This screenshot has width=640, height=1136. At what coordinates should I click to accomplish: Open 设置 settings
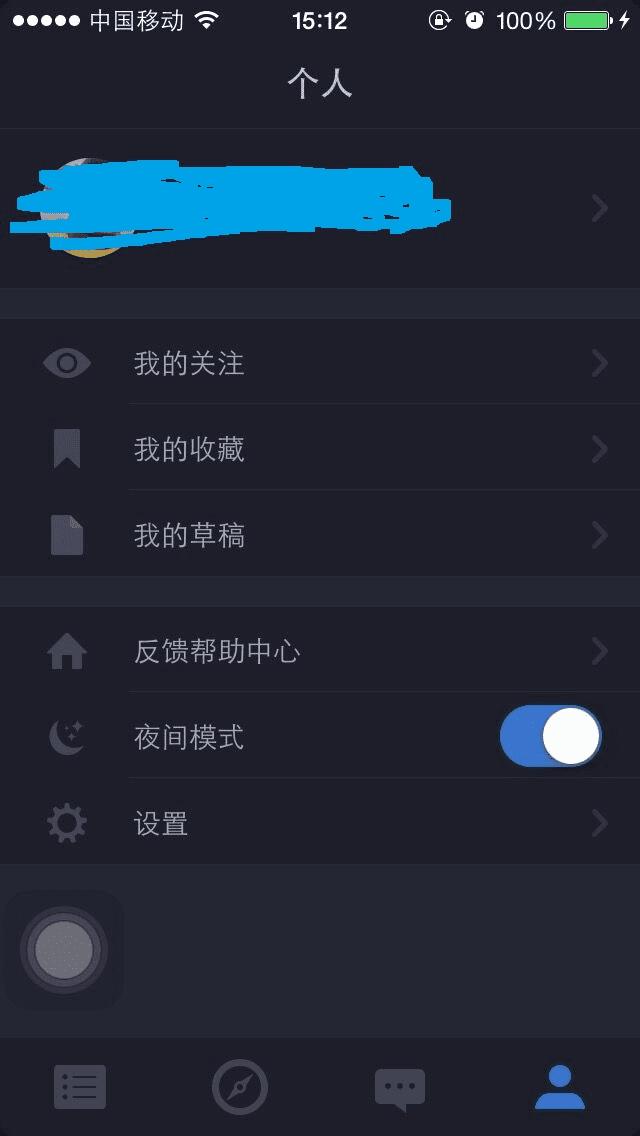(x=320, y=823)
